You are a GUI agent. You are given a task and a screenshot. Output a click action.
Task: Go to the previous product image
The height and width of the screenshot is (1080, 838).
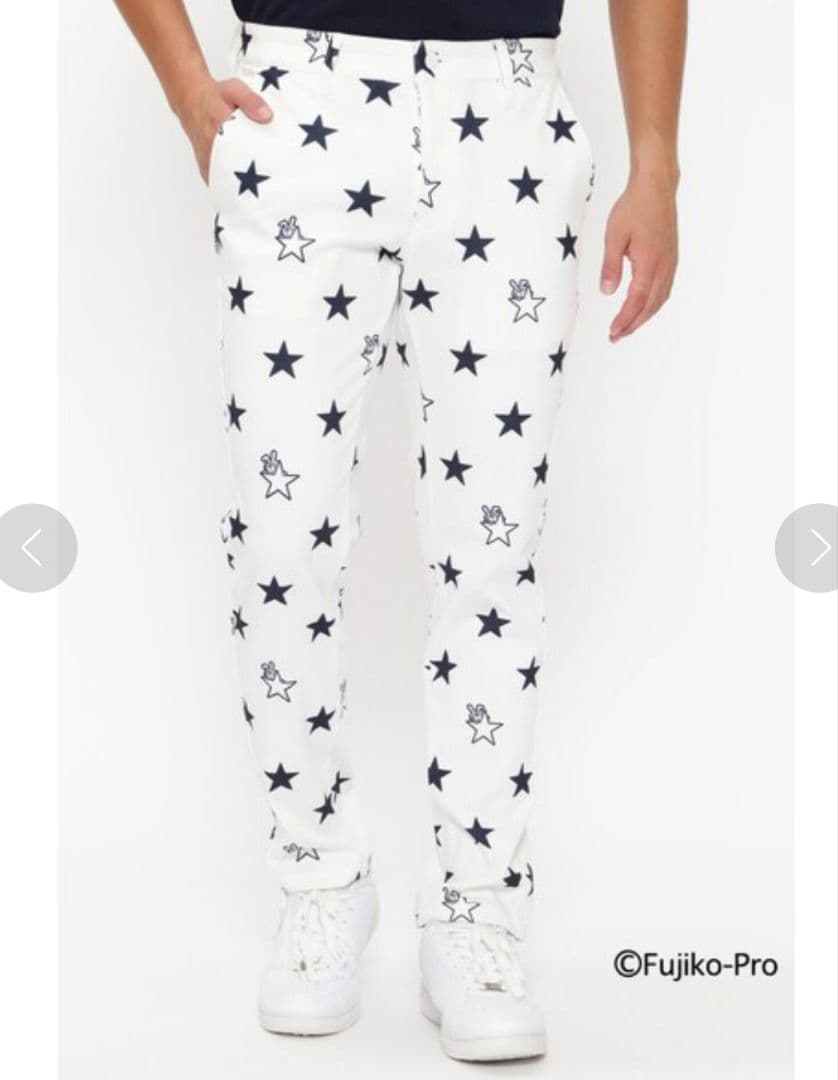tap(34, 548)
